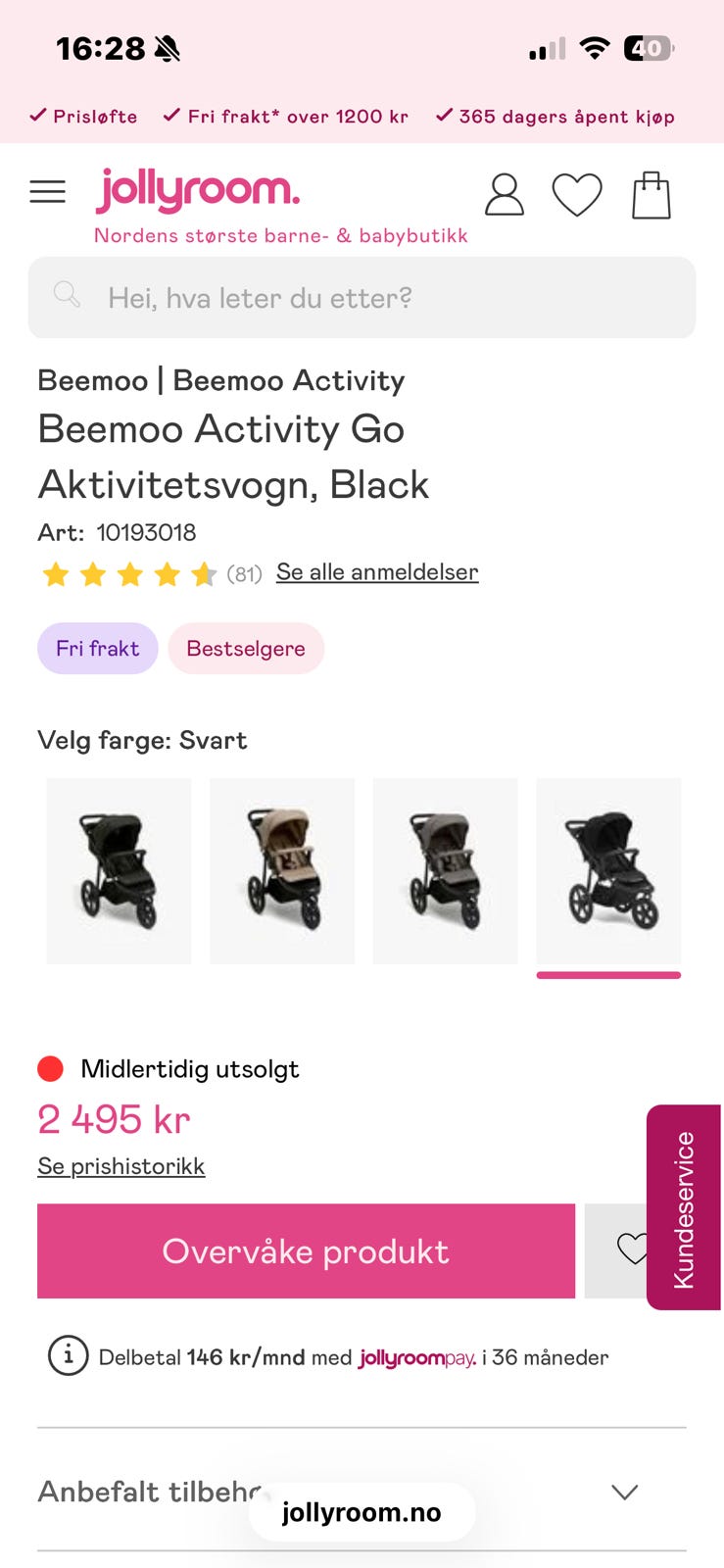Tap the search field 'Hei, hva leter du etter?'
This screenshot has width=724, height=1568.
[x=362, y=298]
